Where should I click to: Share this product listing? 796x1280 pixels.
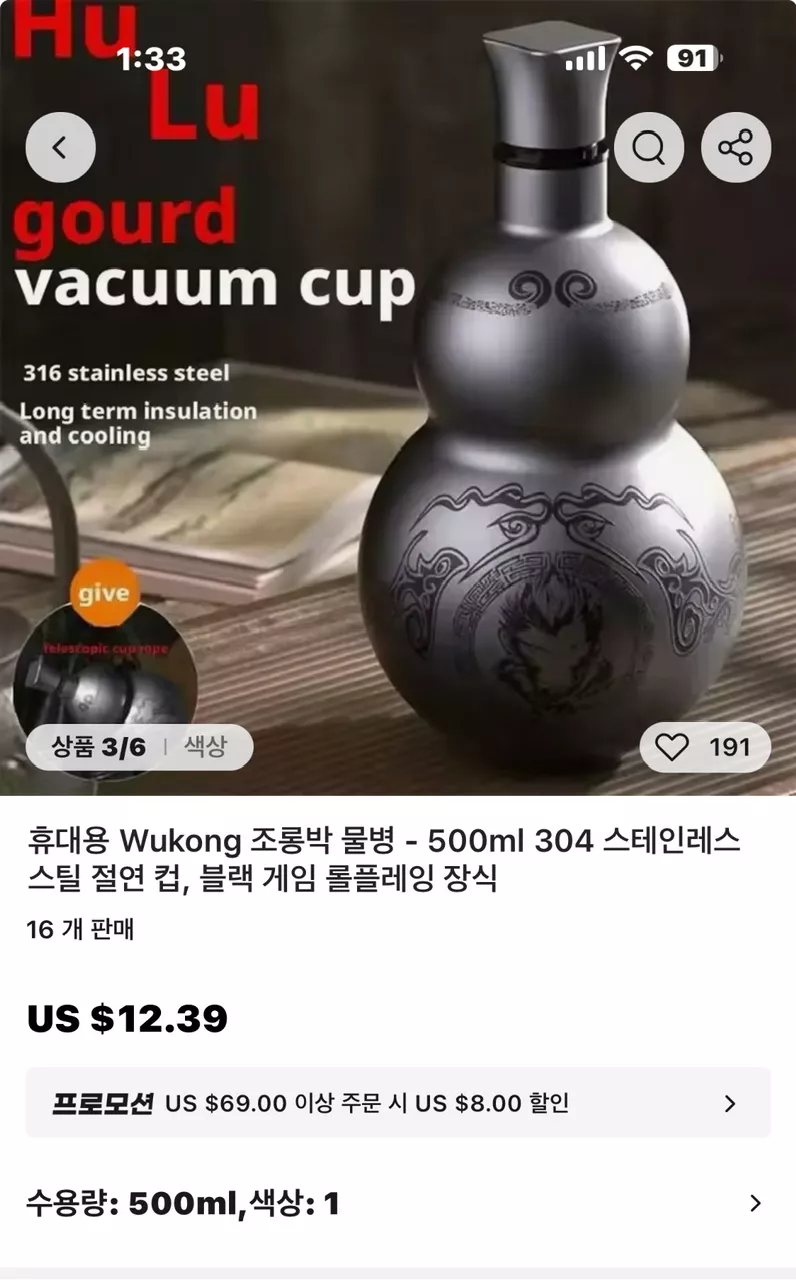pos(735,148)
